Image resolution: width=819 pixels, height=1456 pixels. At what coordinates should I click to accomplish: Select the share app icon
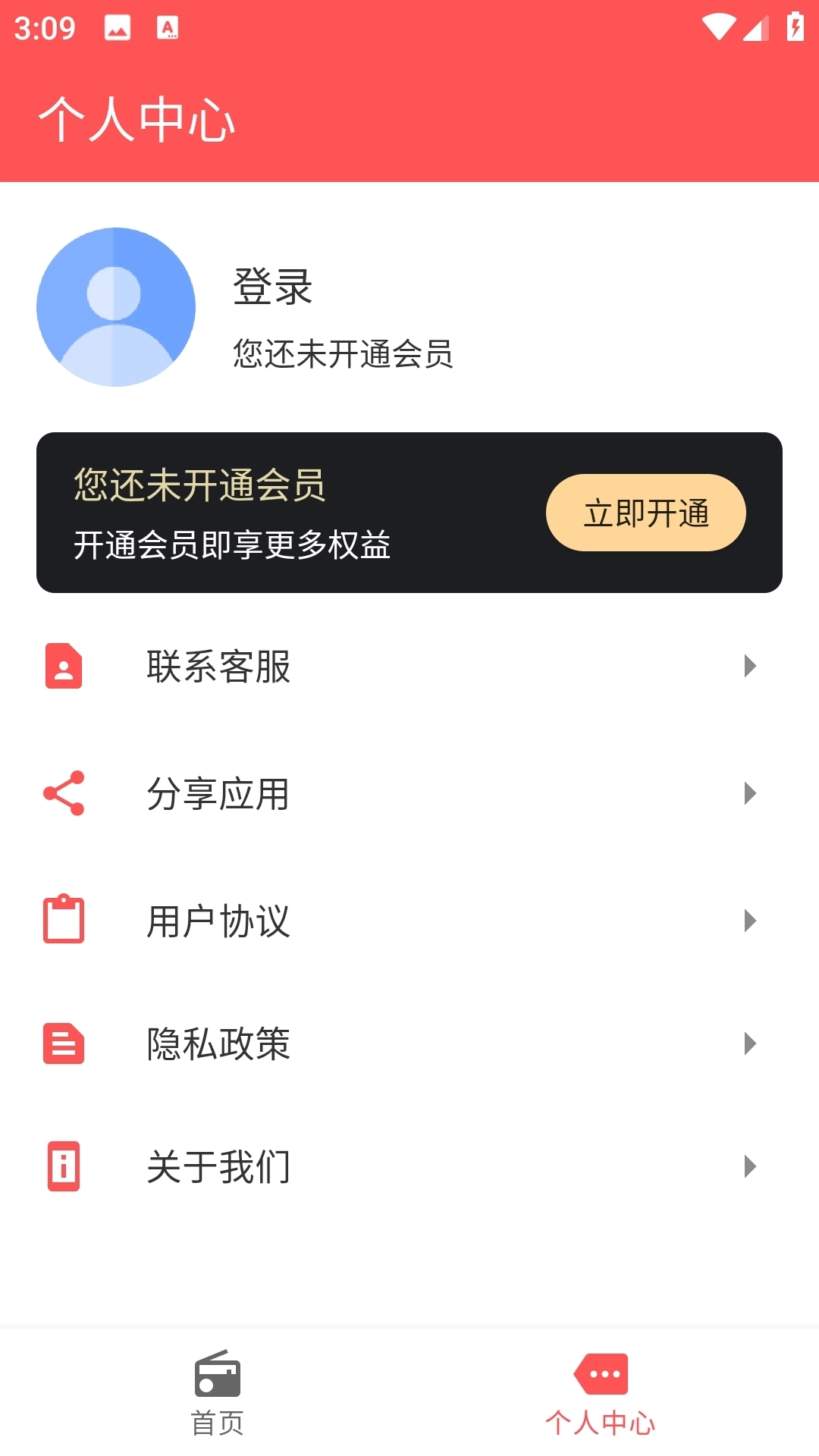62,794
